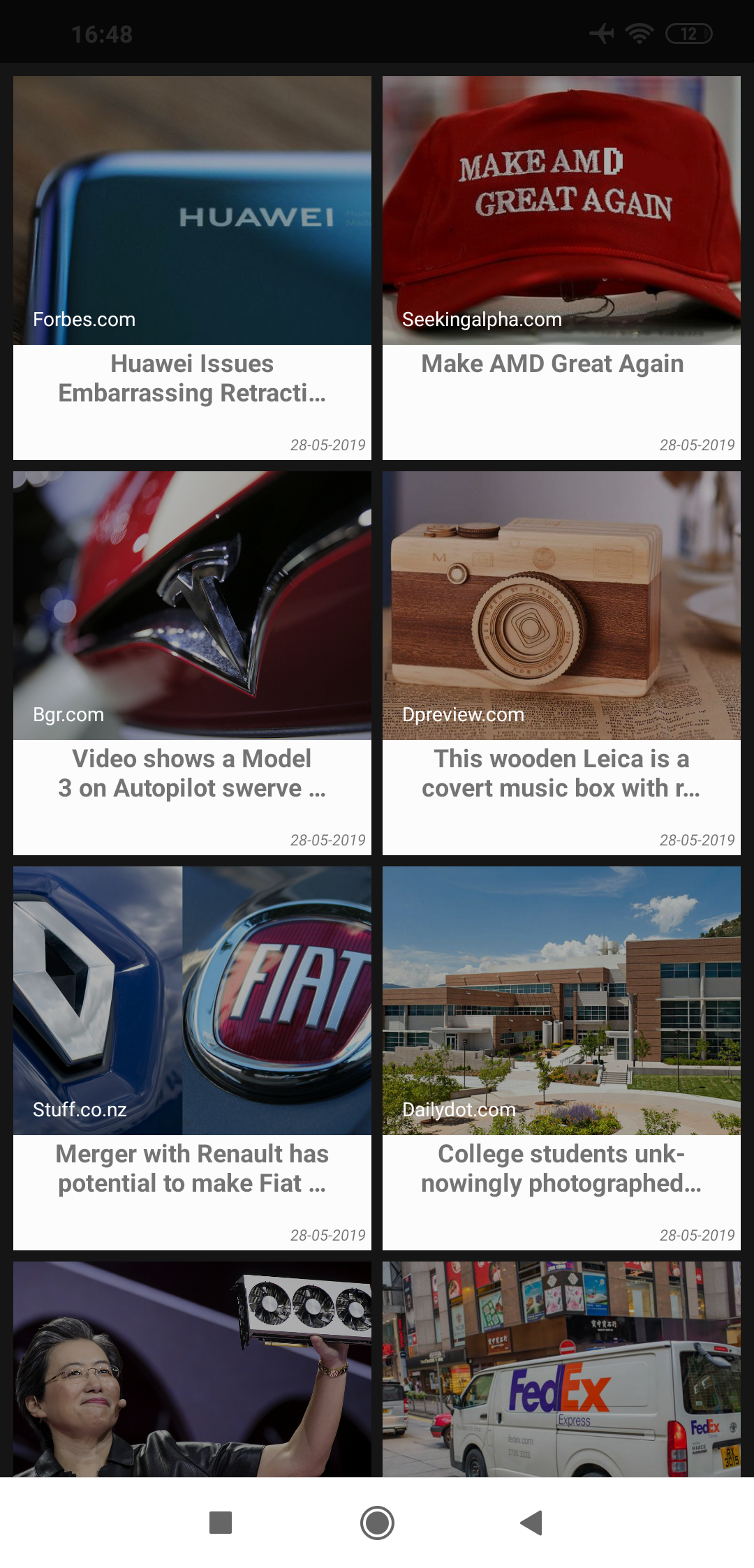Viewport: 754px width, 1568px height.
Task: Show recent apps with the square button
Action: click(221, 1523)
